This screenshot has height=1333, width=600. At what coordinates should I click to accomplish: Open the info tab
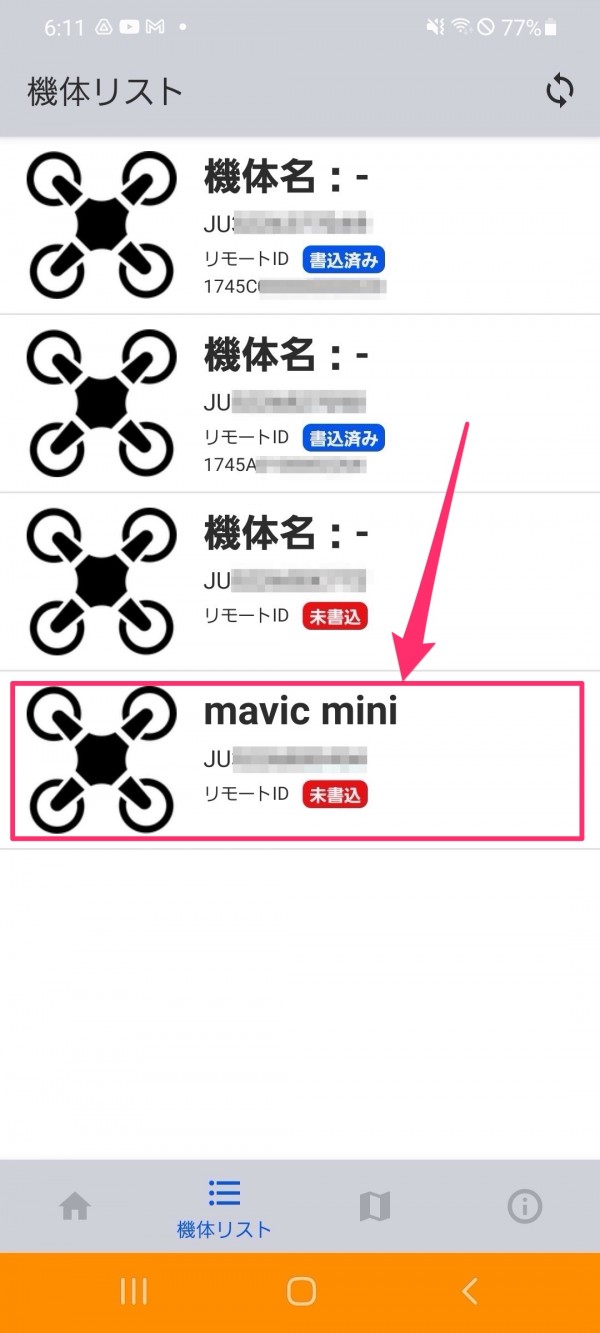524,1207
